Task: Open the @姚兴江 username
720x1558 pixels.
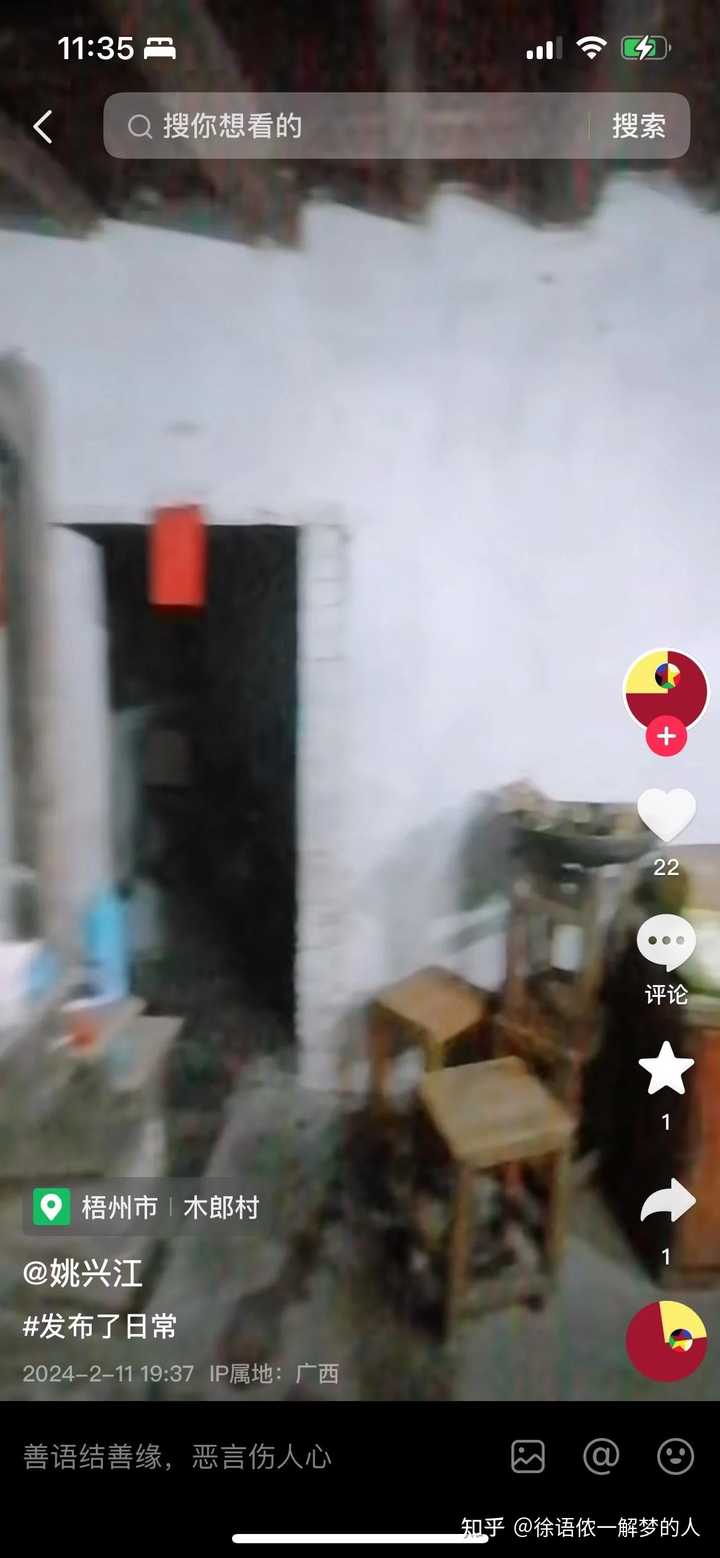Action: pos(83,1273)
